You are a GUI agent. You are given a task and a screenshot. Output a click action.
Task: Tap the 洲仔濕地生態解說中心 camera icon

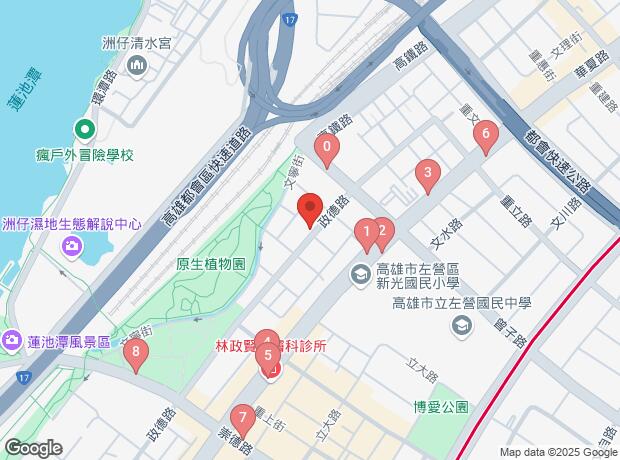(71, 245)
